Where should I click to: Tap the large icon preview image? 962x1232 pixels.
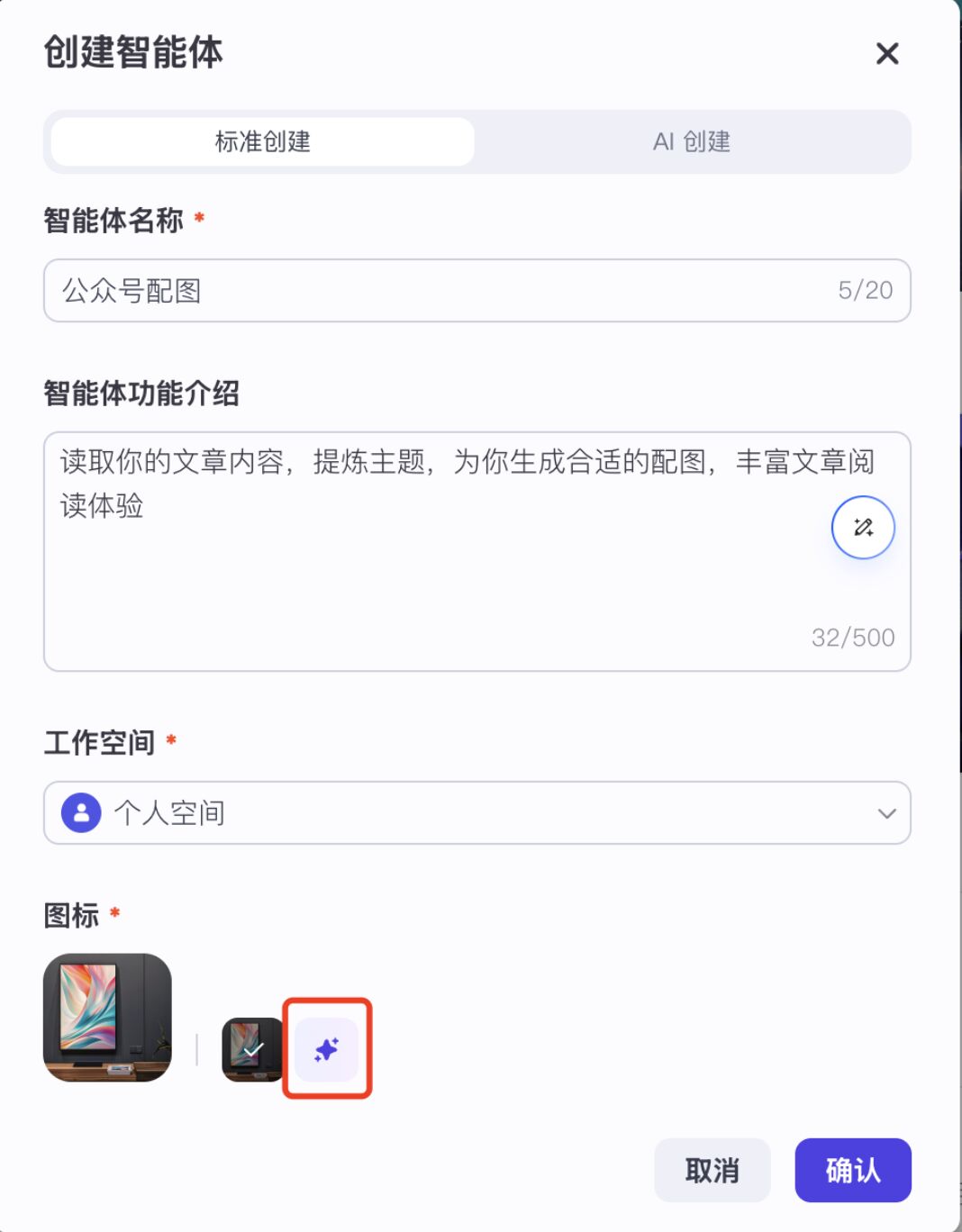coord(107,1017)
